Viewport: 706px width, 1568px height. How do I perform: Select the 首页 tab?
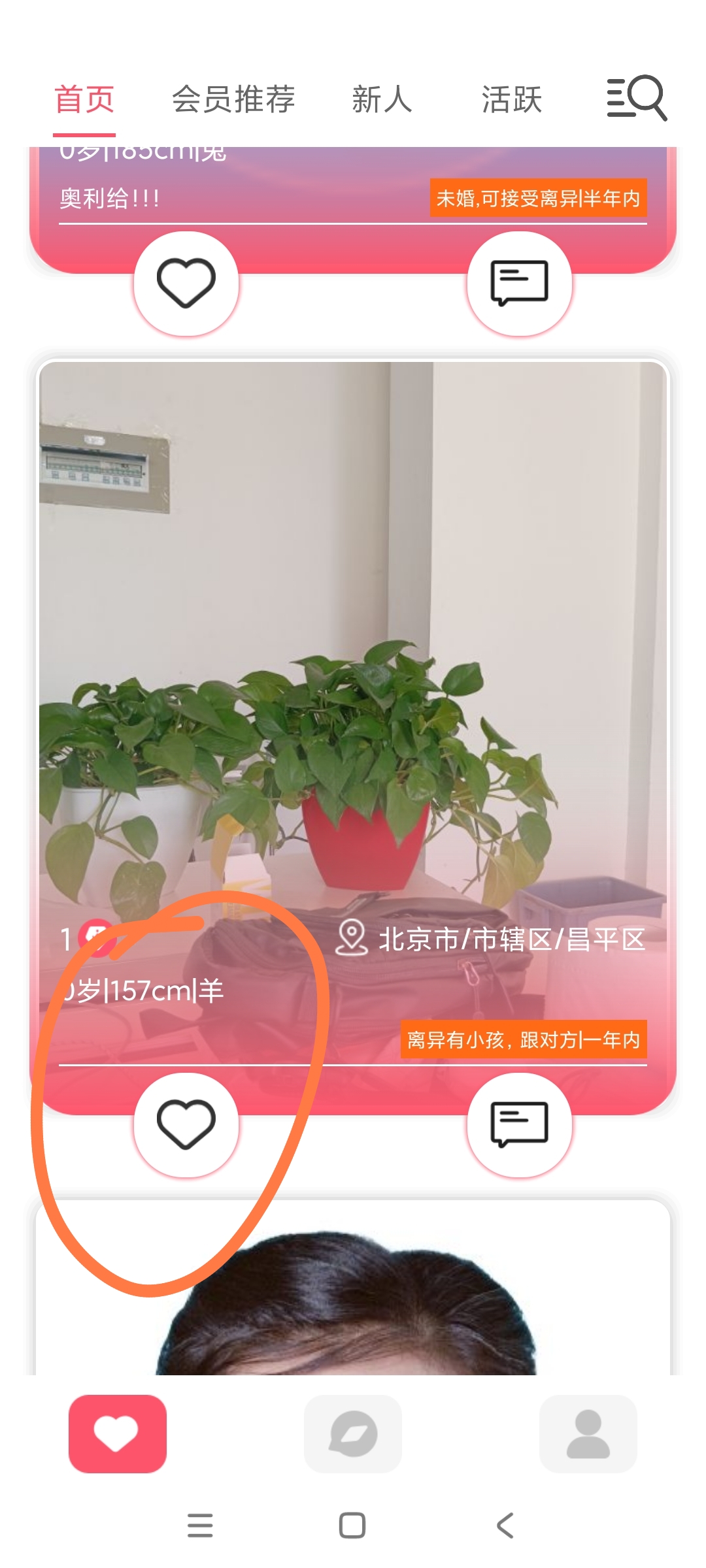coord(84,99)
